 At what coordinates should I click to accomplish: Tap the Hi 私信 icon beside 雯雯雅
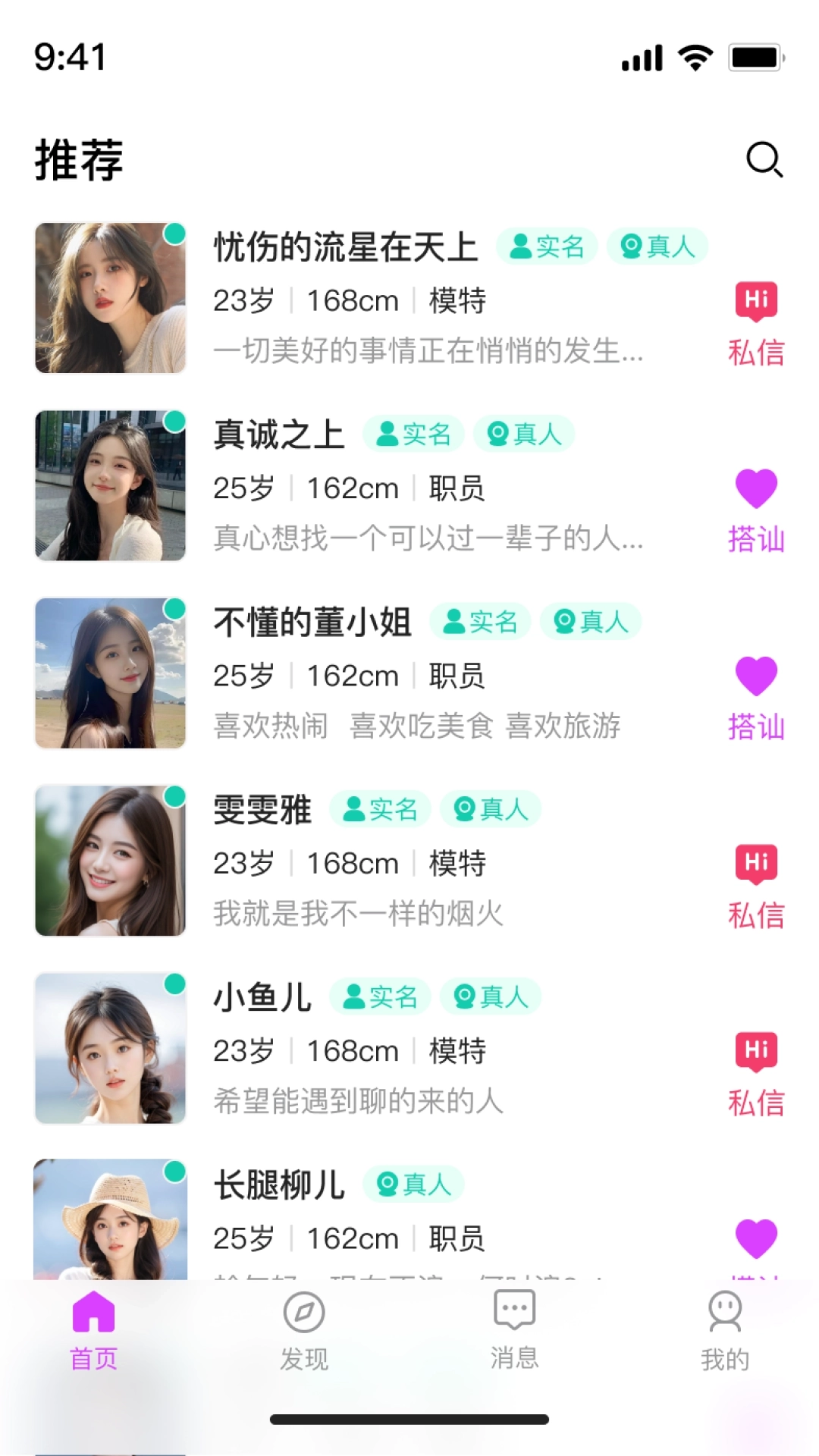pyautogui.click(x=757, y=862)
